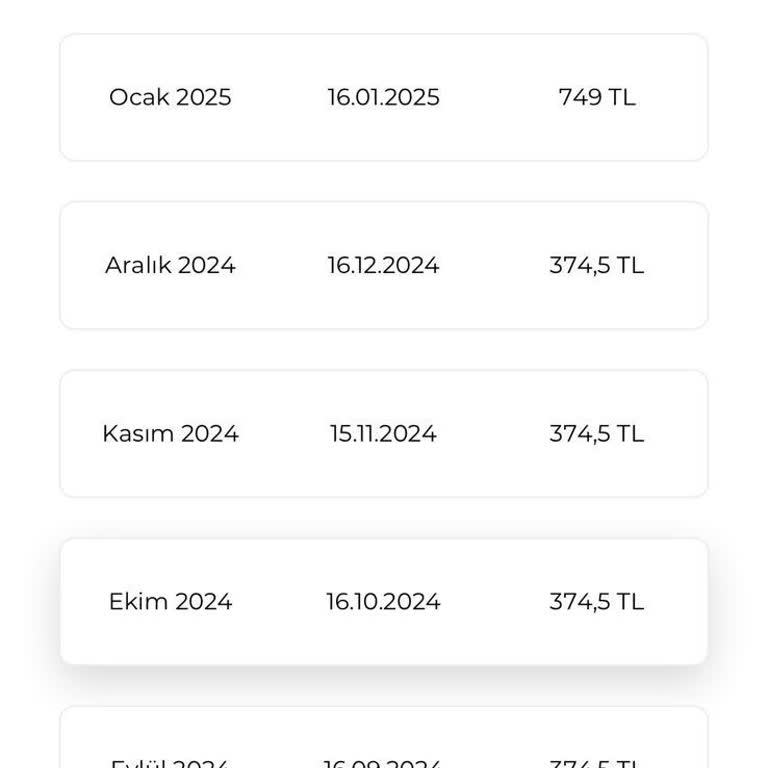Viewport: 768px width, 768px height.
Task: Tap the Ekim 2024 payment card
Action: pyautogui.click(x=383, y=601)
